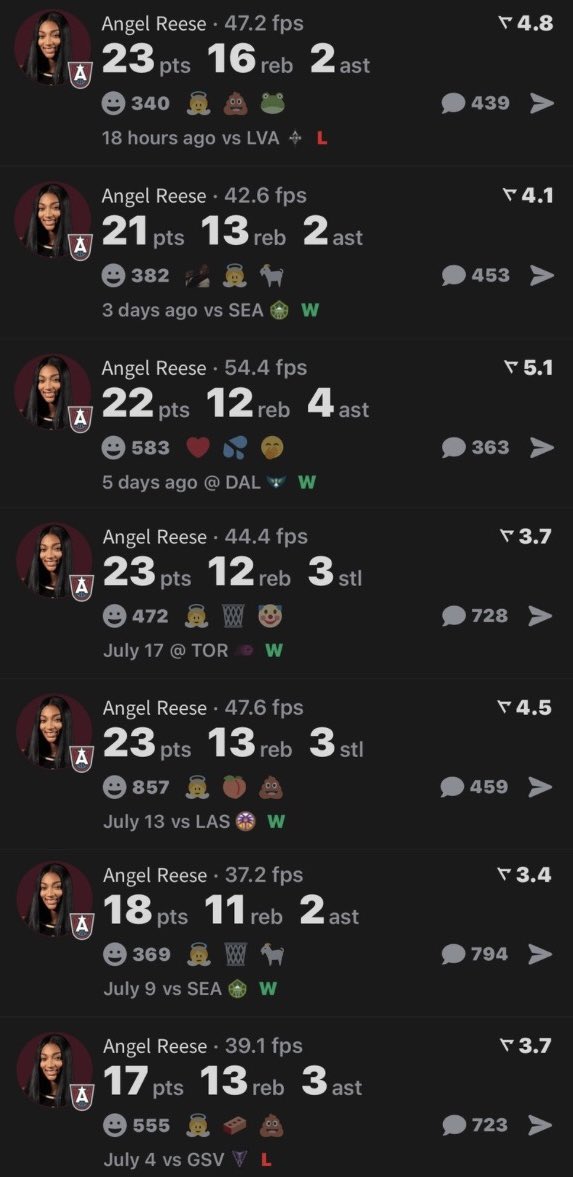Open the 728 comments on July 17 game

(x=475, y=616)
